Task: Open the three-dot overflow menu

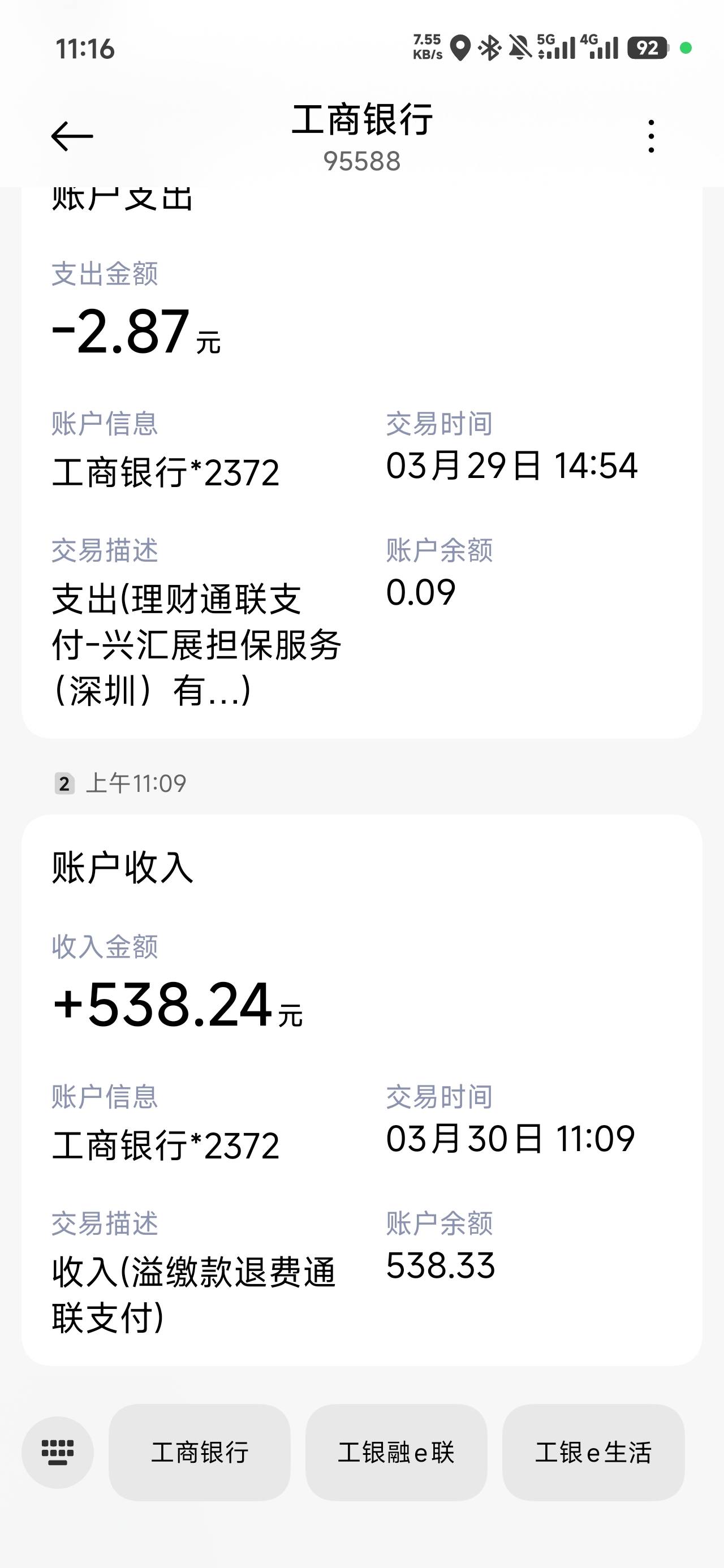Action: 651,136
